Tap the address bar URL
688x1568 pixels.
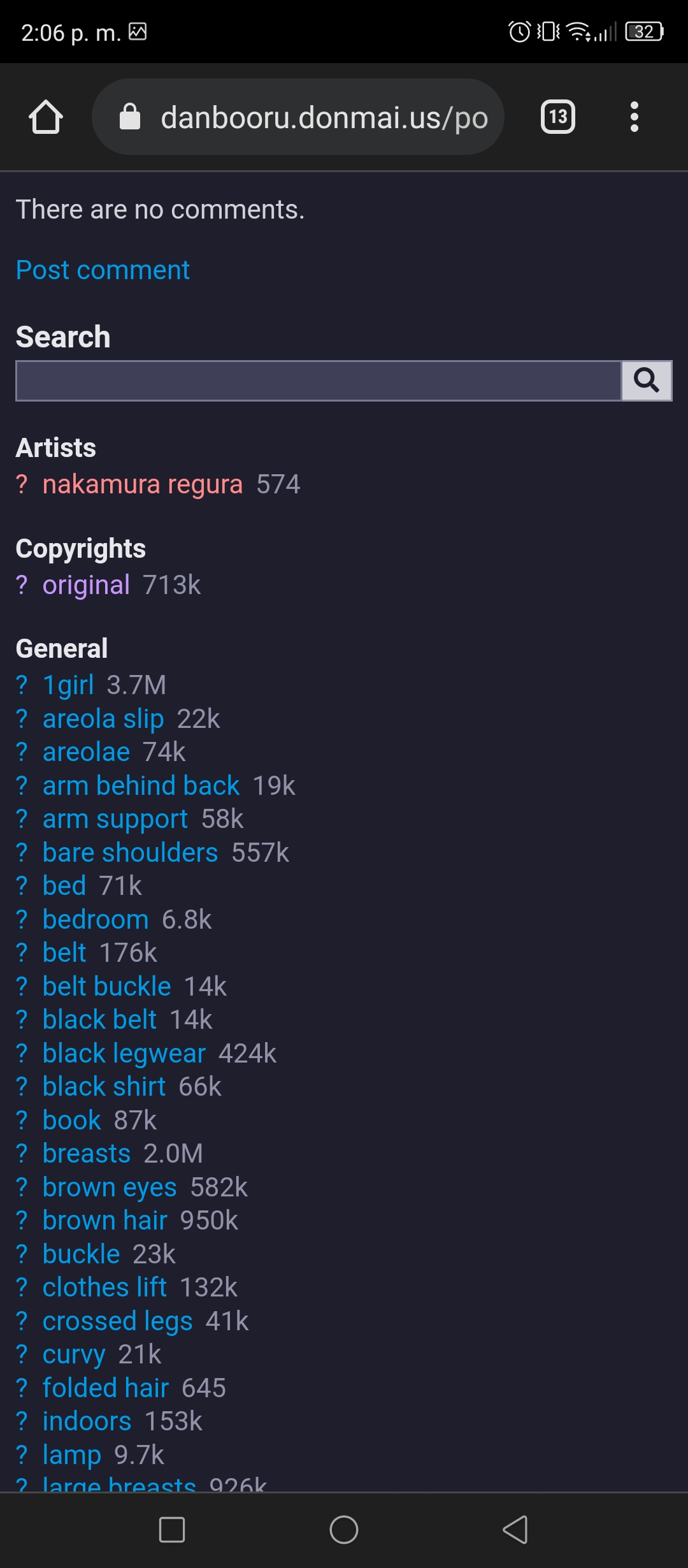[x=324, y=118]
